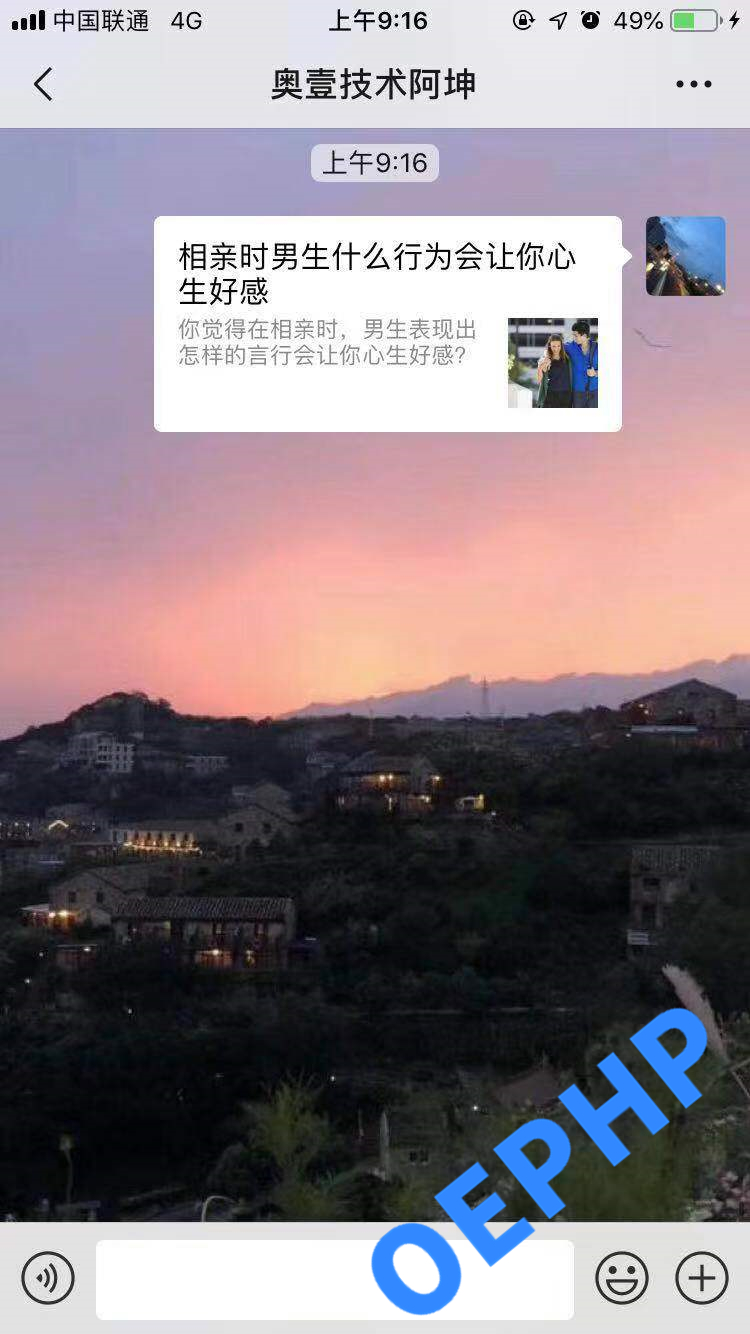Open the shared 相亲时男生什么行为 link card
This screenshot has height=1334, width=750.
pos(387,323)
